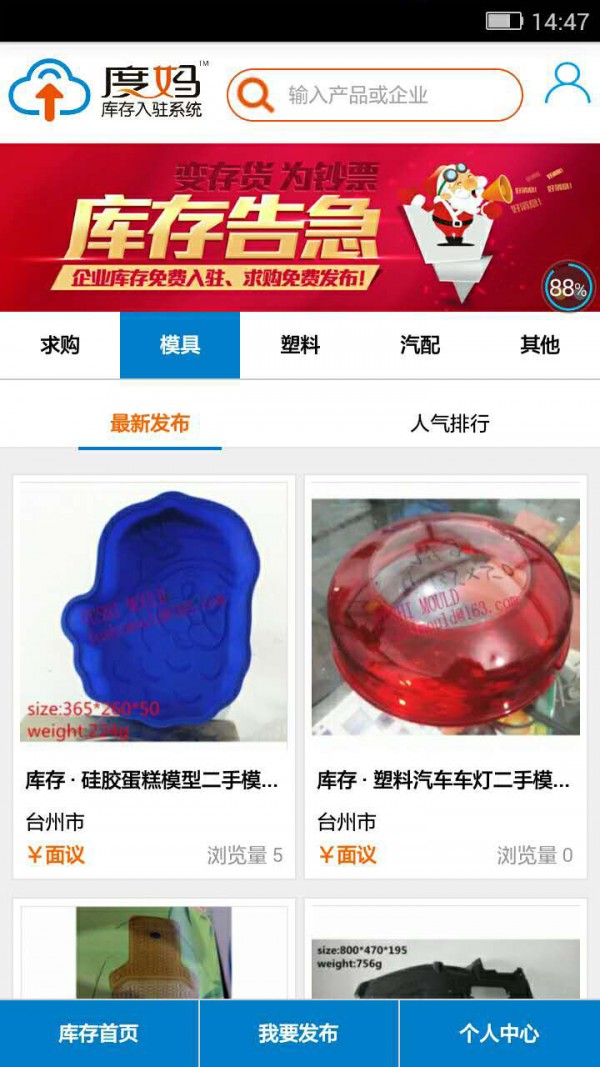The height and width of the screenshot is (1067, 600).
Task: Open the 塑料汽车车灯 product card
Action: [x=446, y=676]
